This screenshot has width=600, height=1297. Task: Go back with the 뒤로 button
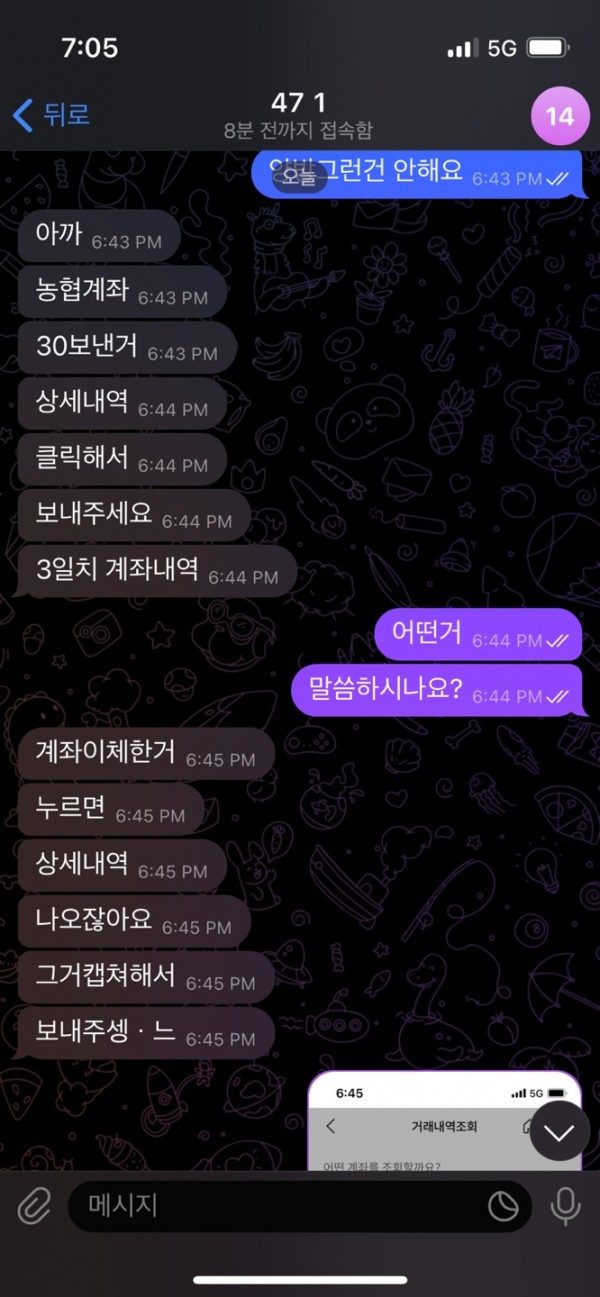52,115
